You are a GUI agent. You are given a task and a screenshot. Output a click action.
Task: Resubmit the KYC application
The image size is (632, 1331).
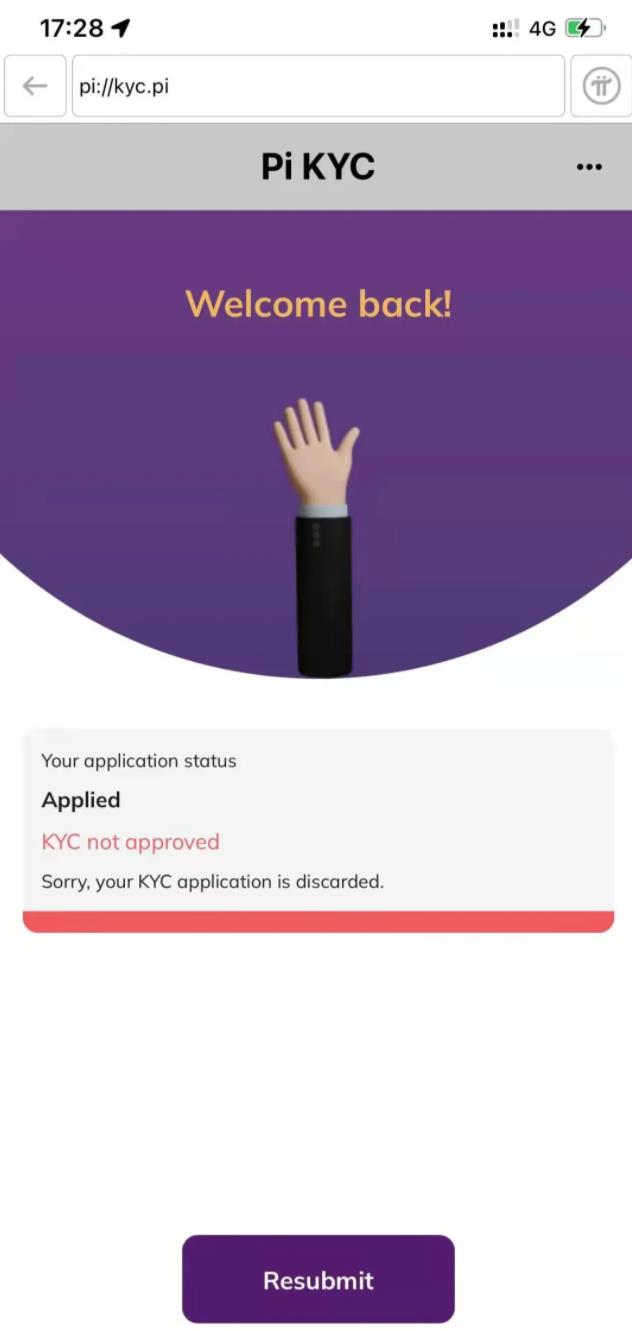[318, 1279]
